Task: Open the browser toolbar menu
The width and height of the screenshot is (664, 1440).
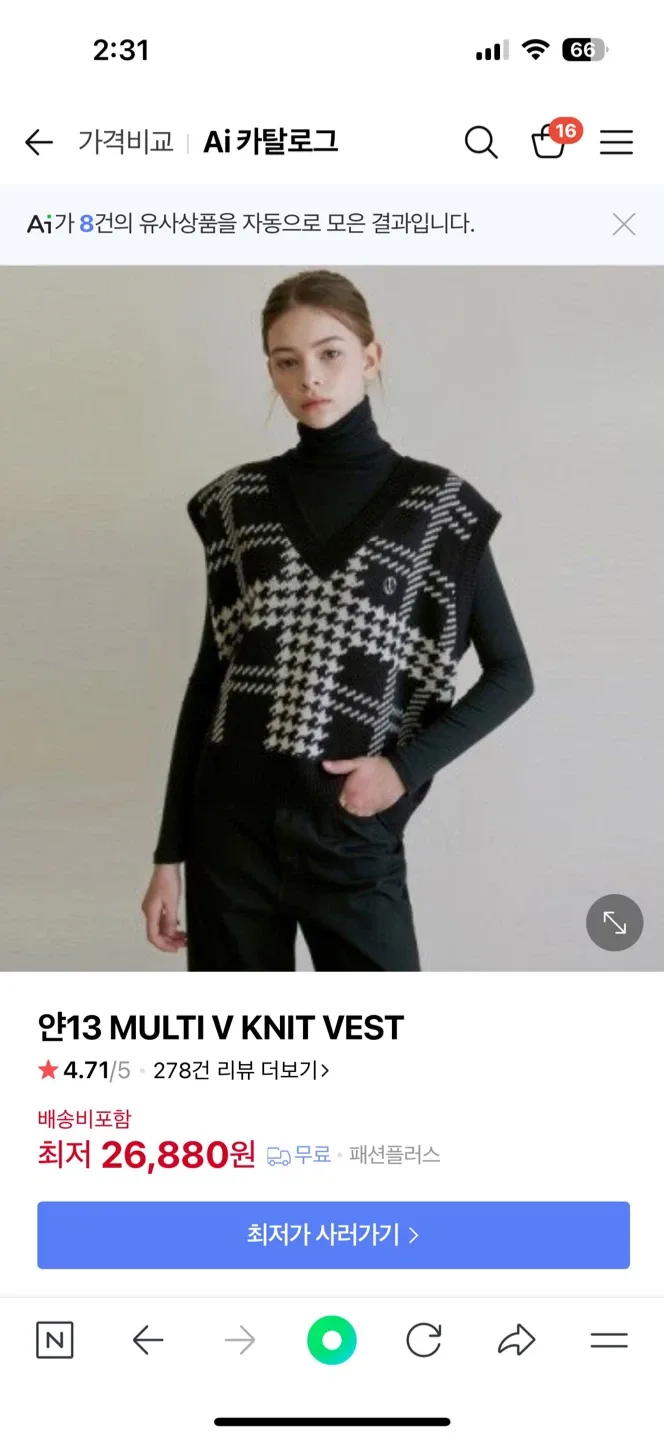Action: tap(608, 1340)
